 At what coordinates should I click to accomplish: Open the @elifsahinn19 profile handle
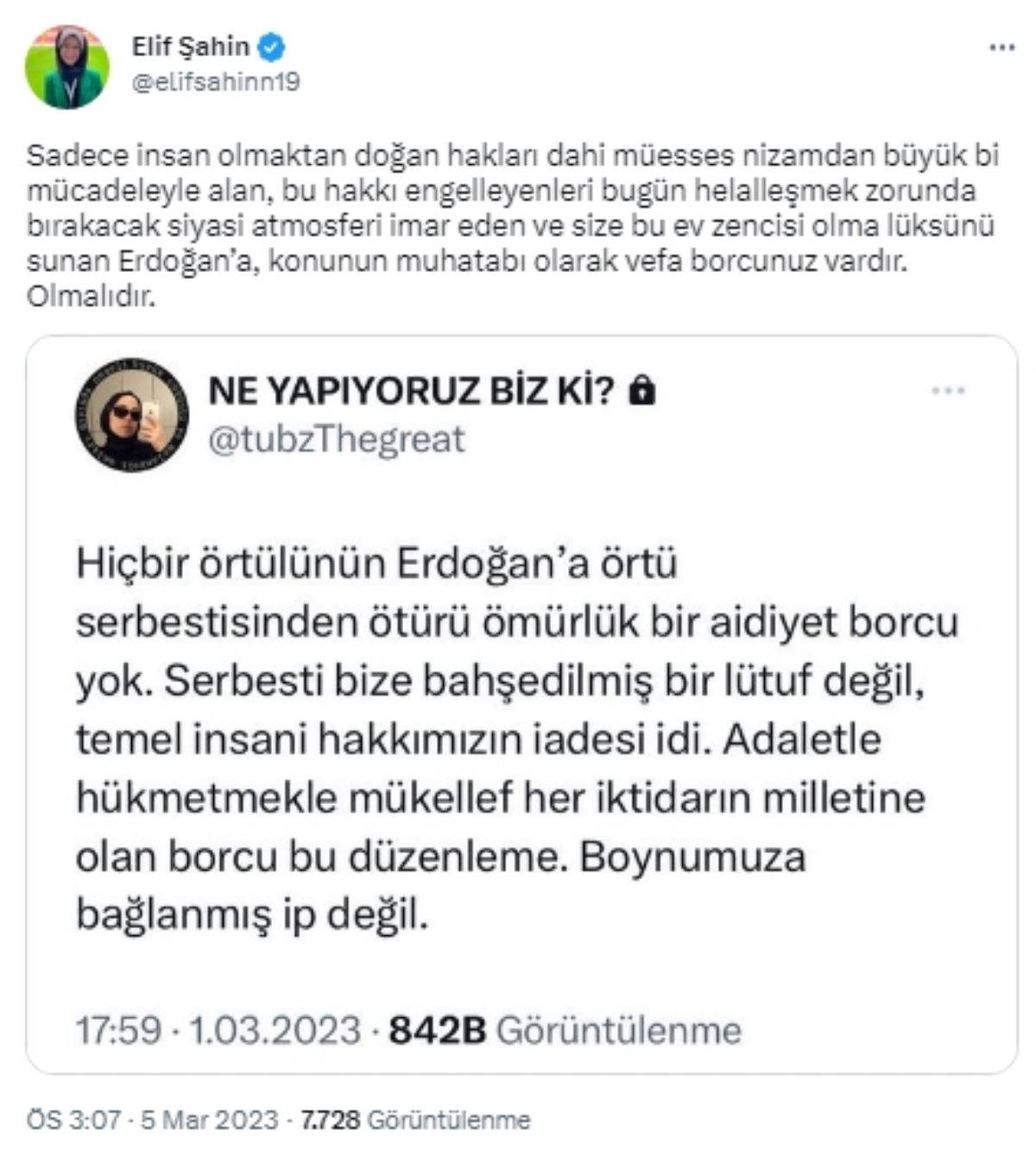click(x=216, y=82)
